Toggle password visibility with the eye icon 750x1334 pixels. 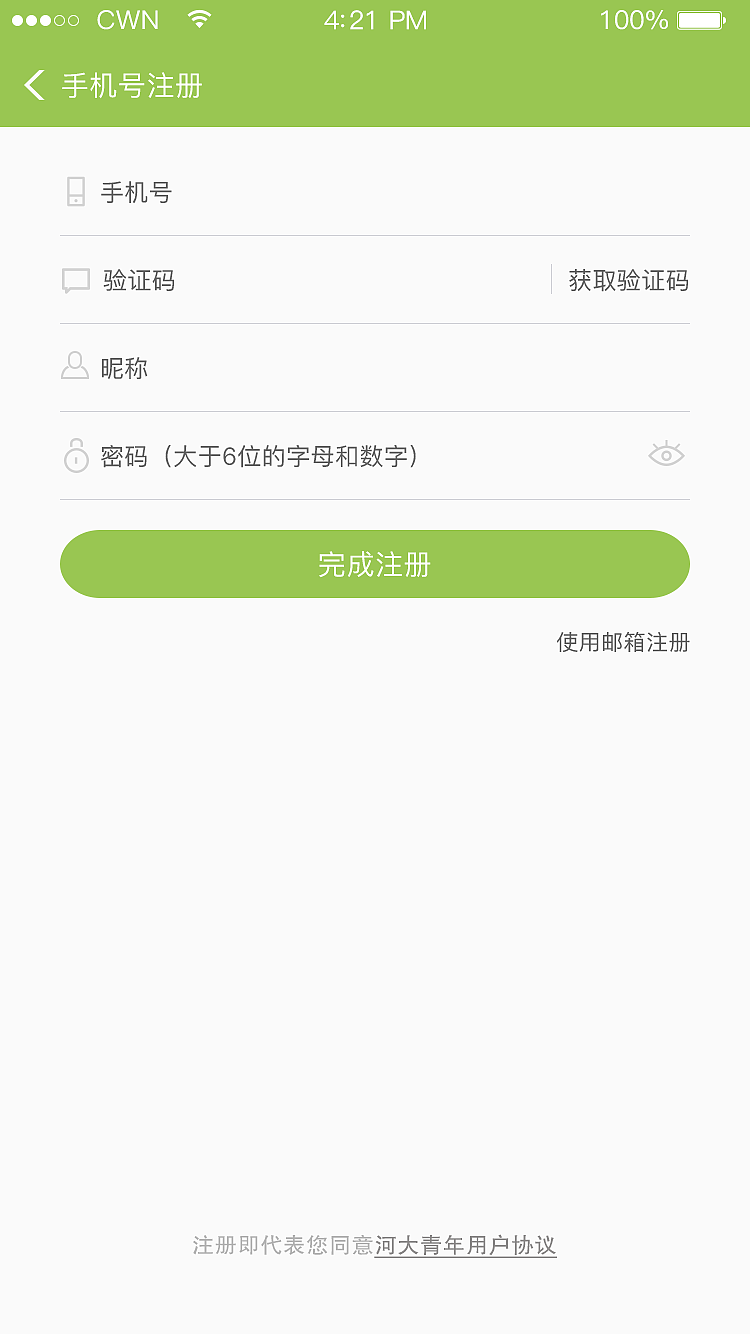(666, 455)
